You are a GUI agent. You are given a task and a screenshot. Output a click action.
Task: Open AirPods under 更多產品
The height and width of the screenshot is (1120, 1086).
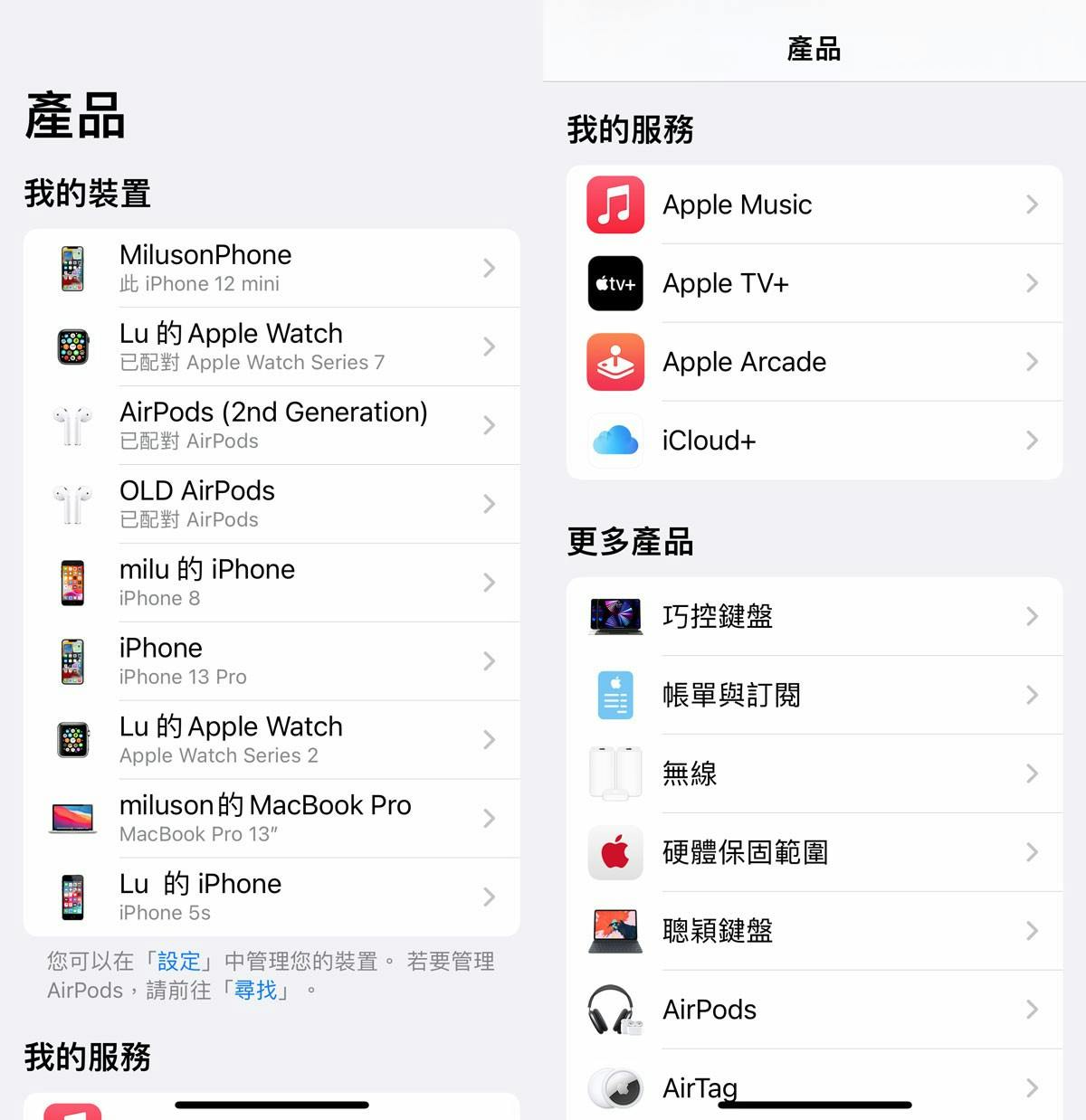click(x=814, y=1011)
